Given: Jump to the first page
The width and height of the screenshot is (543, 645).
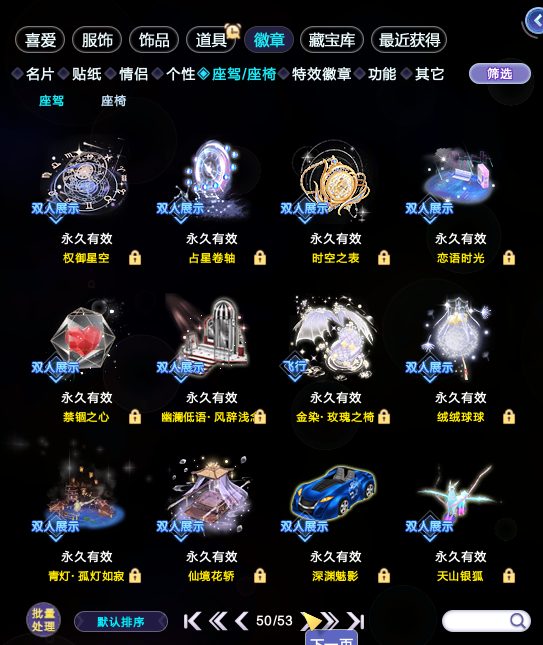Looking at the screenshot, I should coord(193,621).
